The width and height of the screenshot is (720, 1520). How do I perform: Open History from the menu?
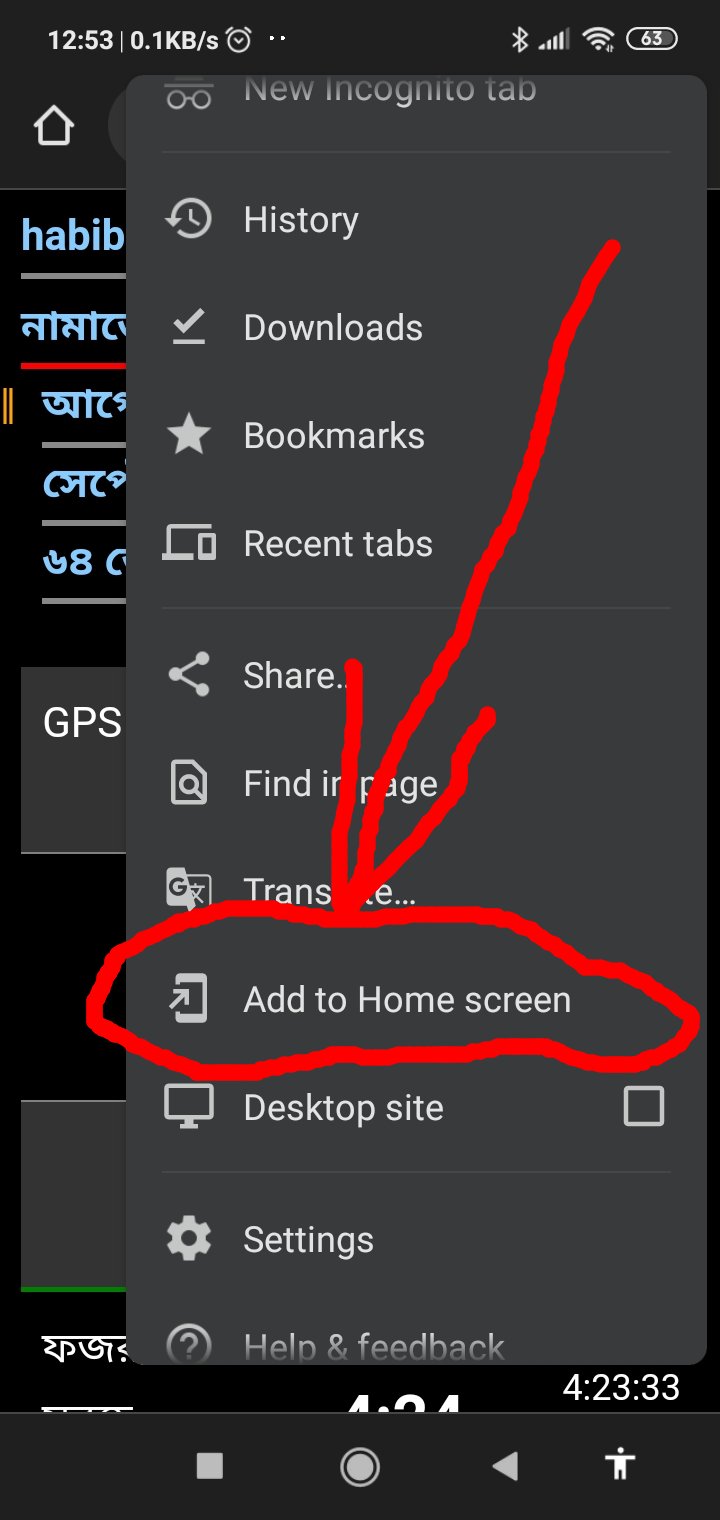[x=416, y=220]
